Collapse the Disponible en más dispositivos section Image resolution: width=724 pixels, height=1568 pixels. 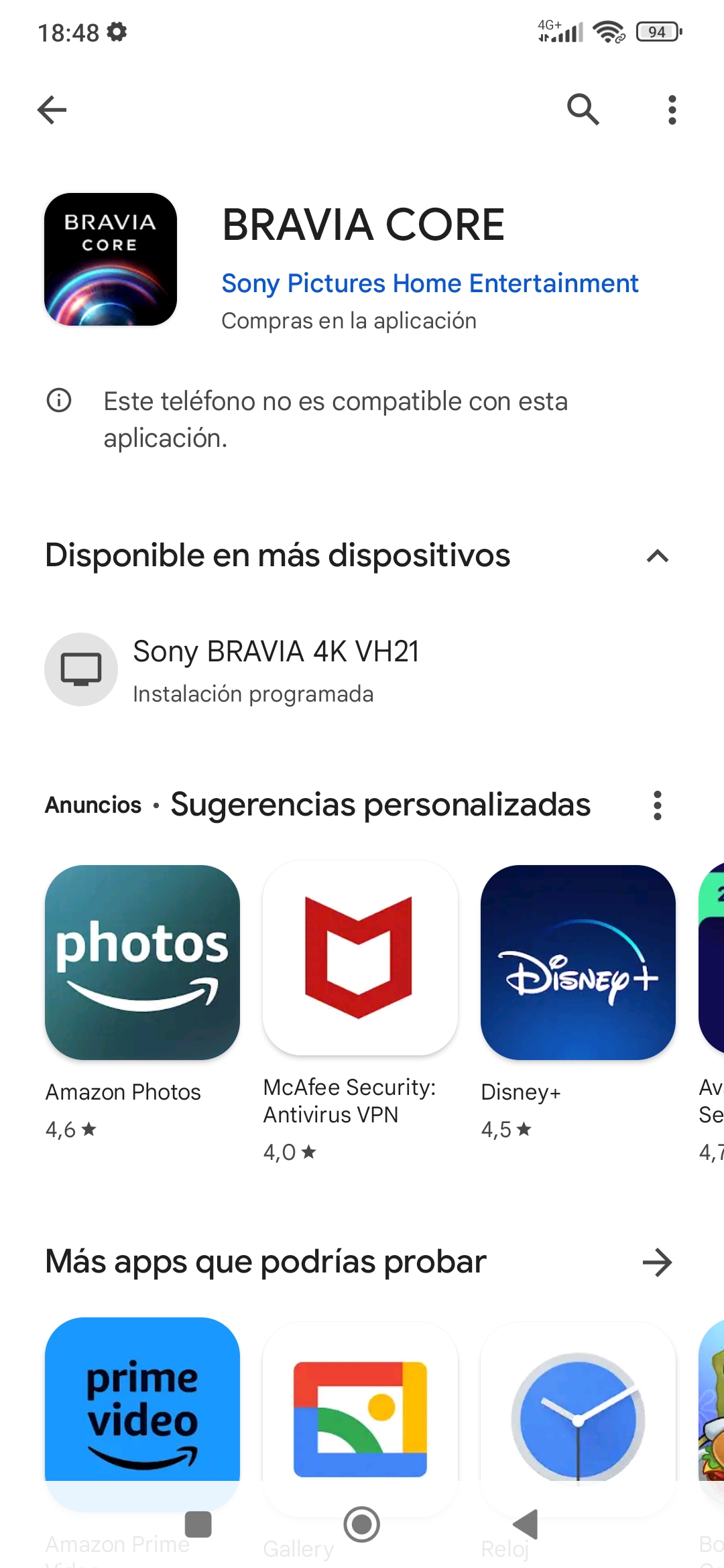click(x=657, y=556)
